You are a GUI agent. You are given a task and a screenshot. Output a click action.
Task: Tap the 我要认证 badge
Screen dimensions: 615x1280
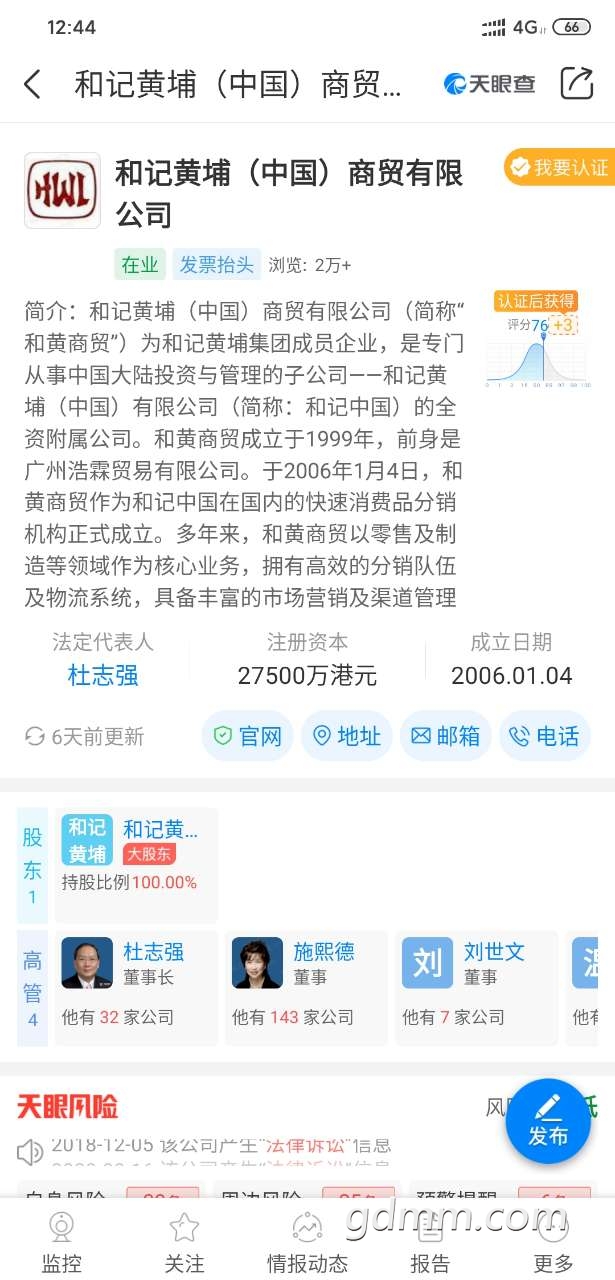pyautogui.click(x=559, y=167)
